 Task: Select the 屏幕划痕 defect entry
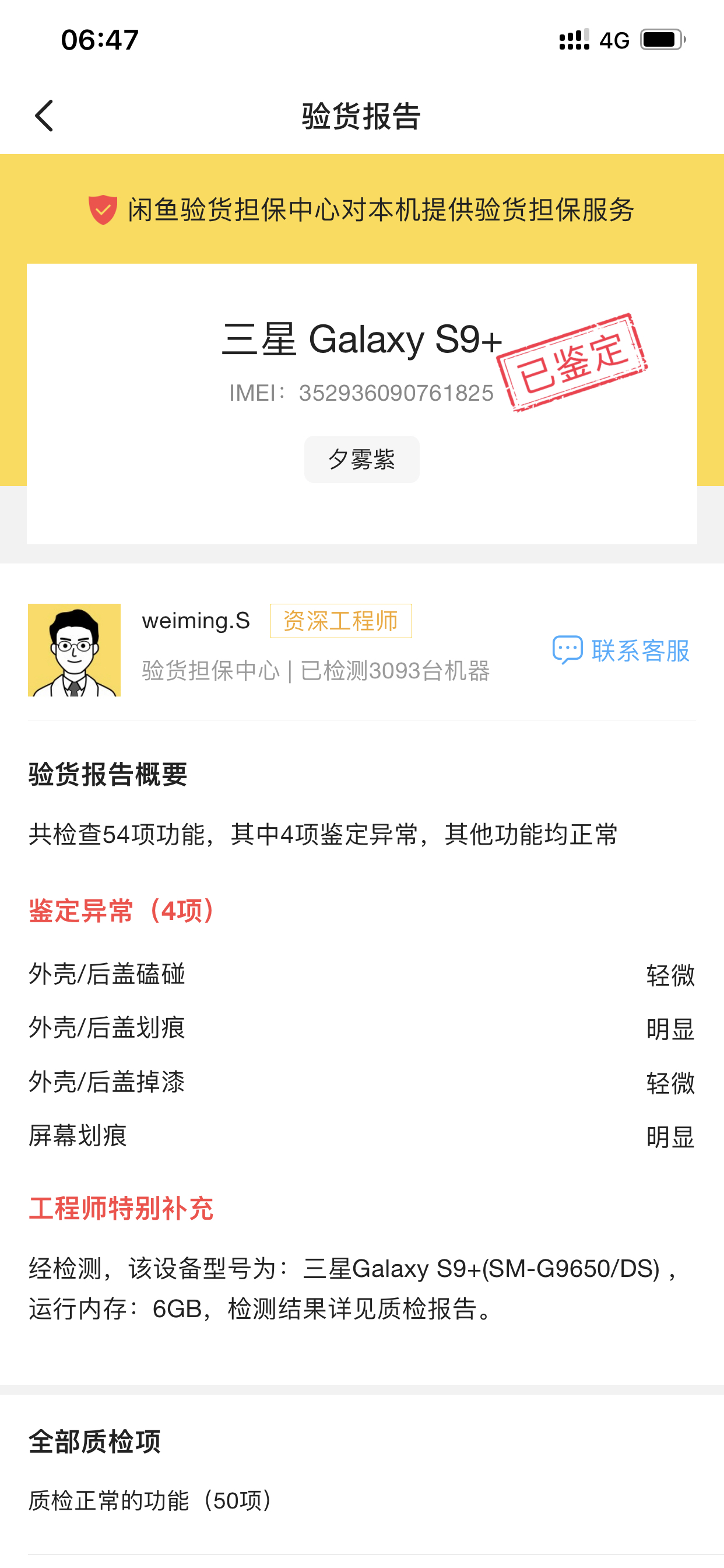(x=361, y=1135)
